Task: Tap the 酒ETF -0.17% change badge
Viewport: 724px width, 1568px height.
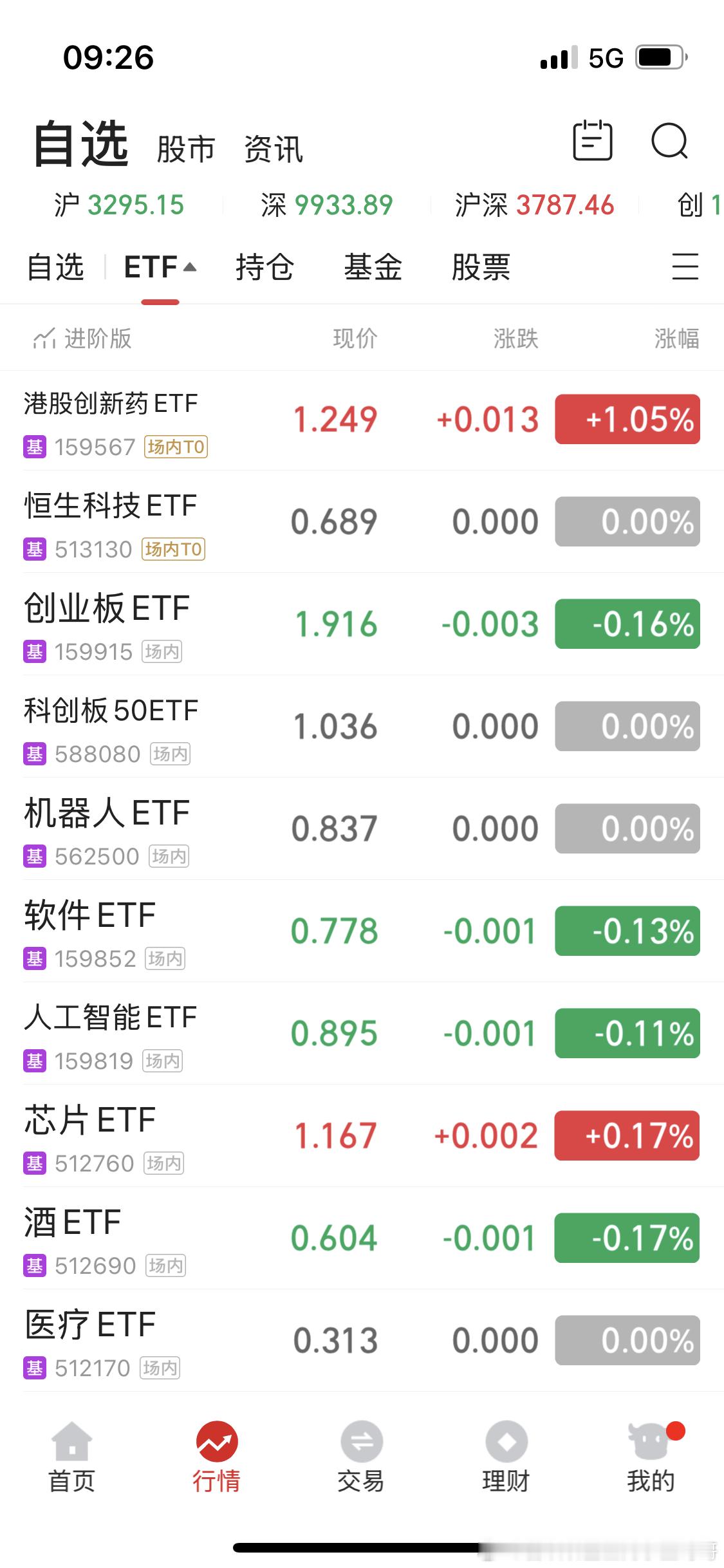Action: (627, 1238)
